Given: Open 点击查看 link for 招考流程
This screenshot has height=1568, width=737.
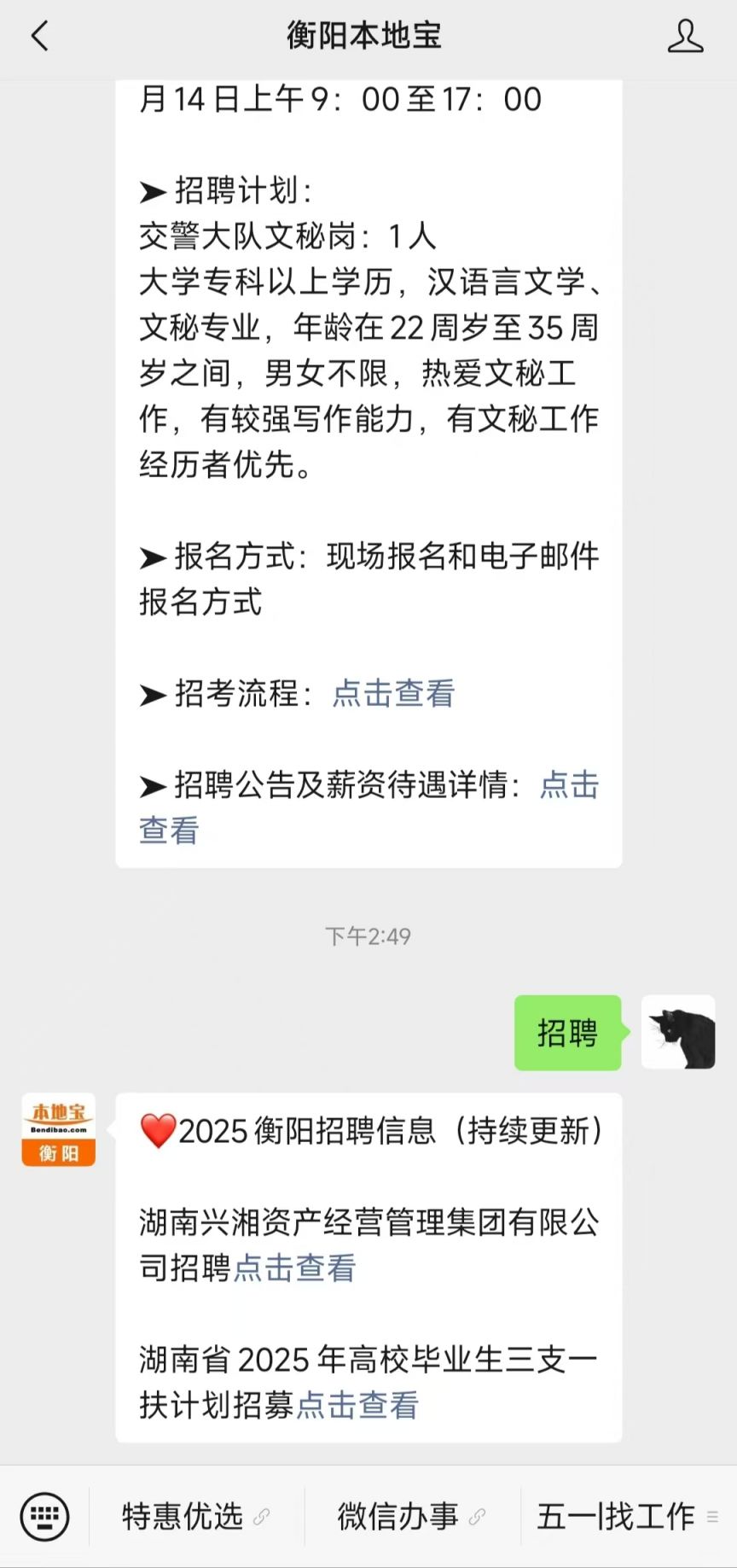Looking at the screenshot, I should 393,693.
